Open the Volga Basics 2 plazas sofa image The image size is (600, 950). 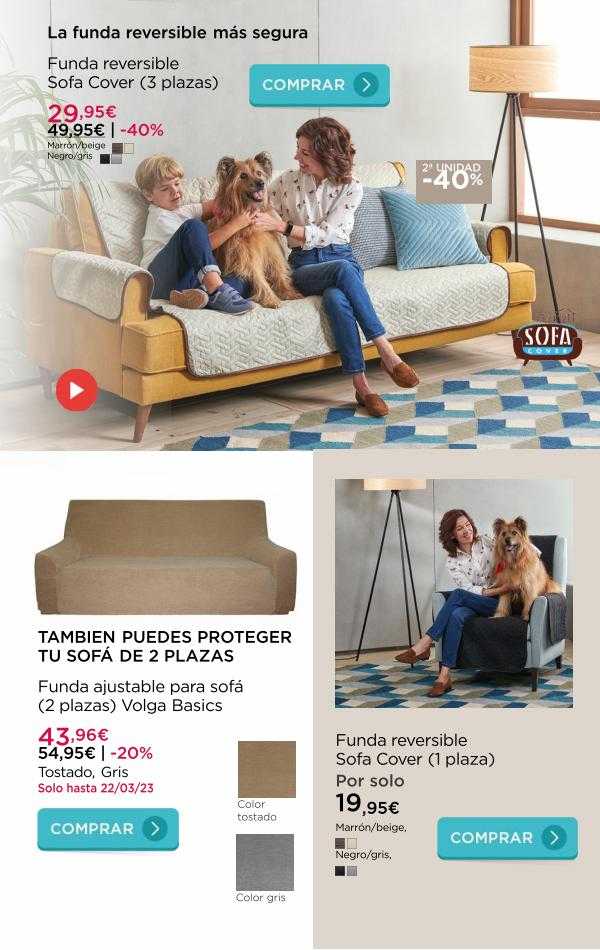click(x=166, y=557)
